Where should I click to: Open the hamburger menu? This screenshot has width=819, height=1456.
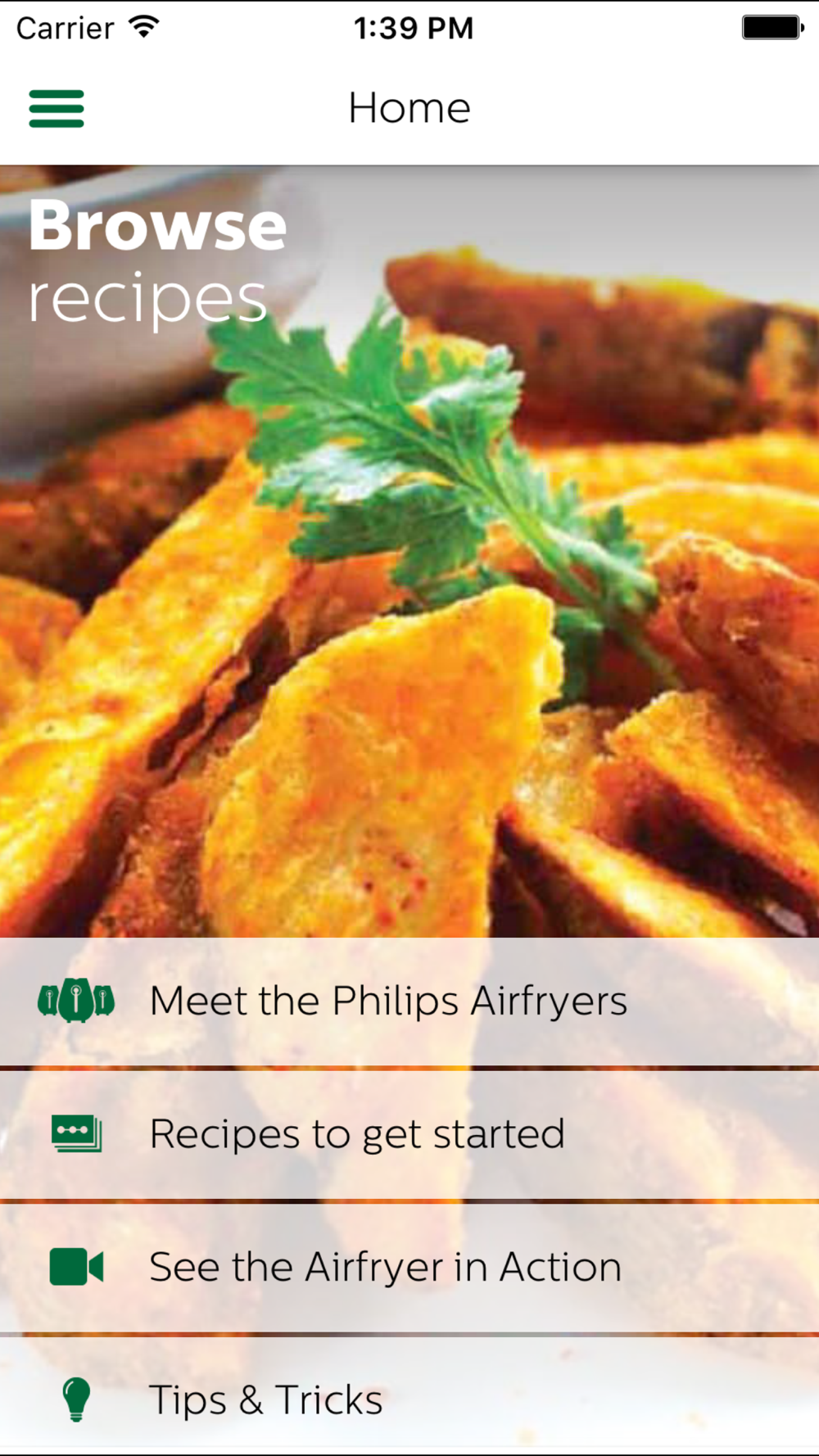click(x=57, y=108)
